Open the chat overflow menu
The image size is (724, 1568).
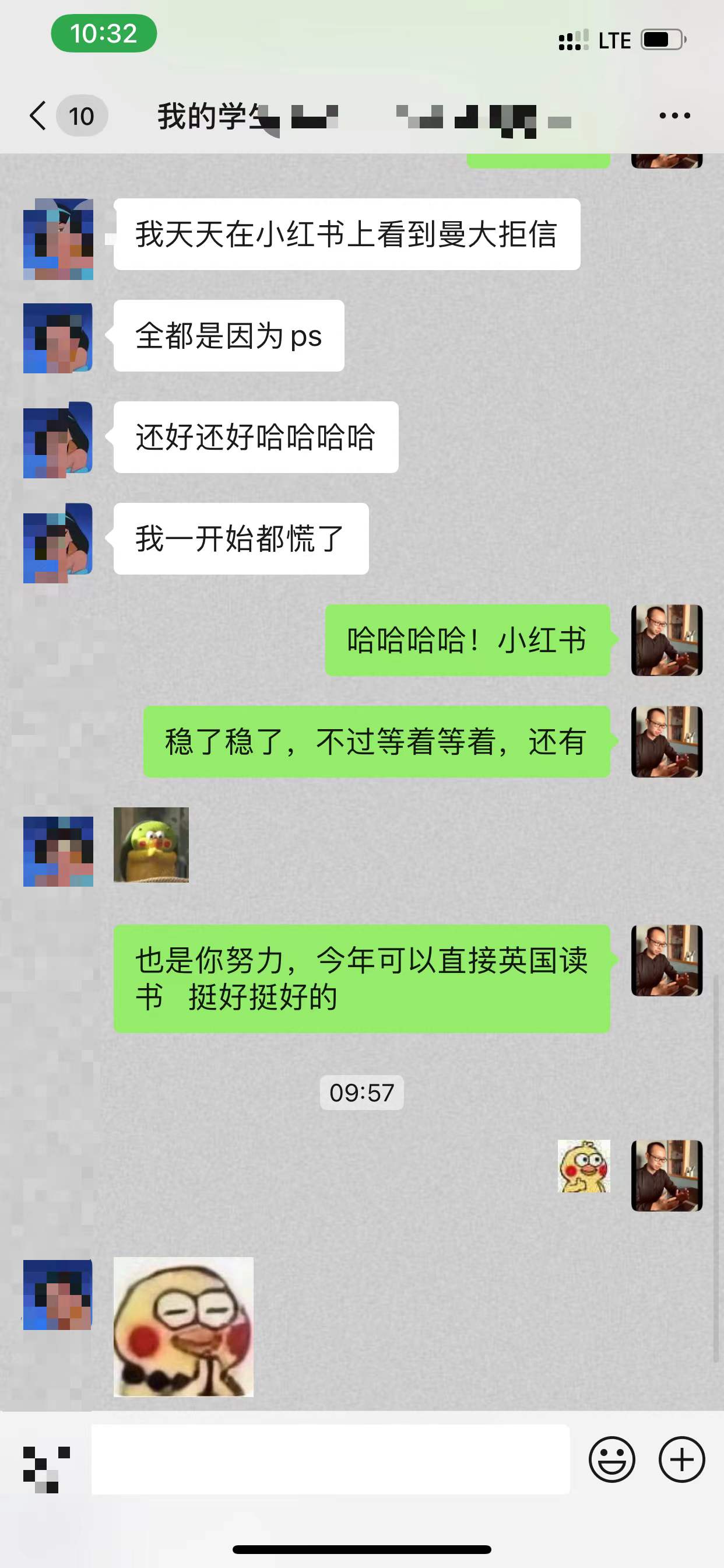point(674,116)
